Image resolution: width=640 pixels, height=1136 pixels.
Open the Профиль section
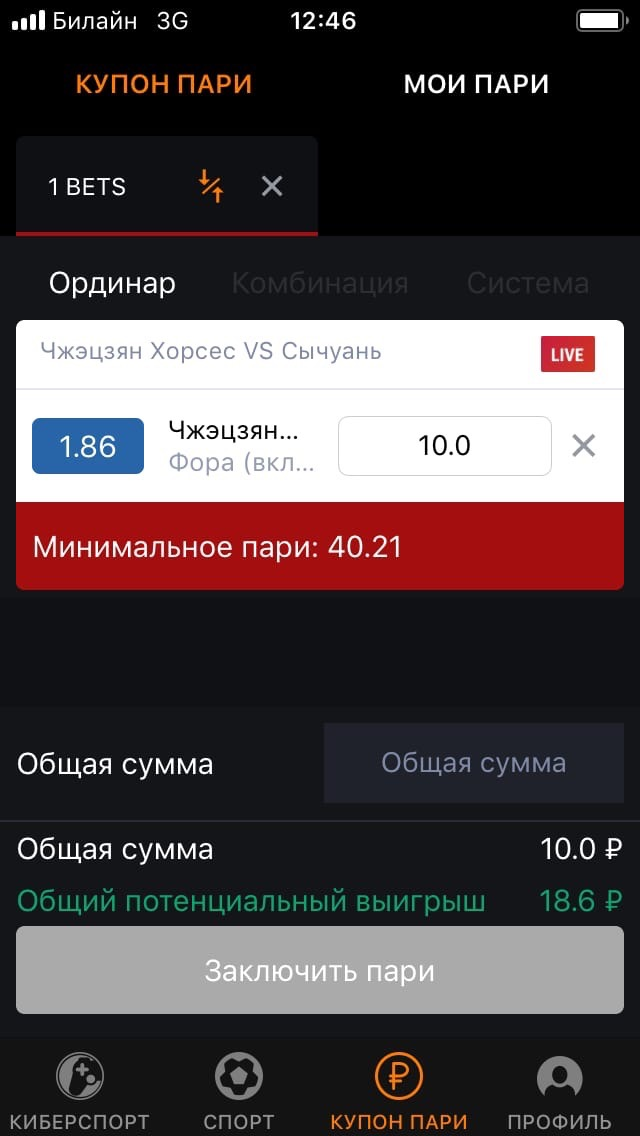(x=559, y=1092)
